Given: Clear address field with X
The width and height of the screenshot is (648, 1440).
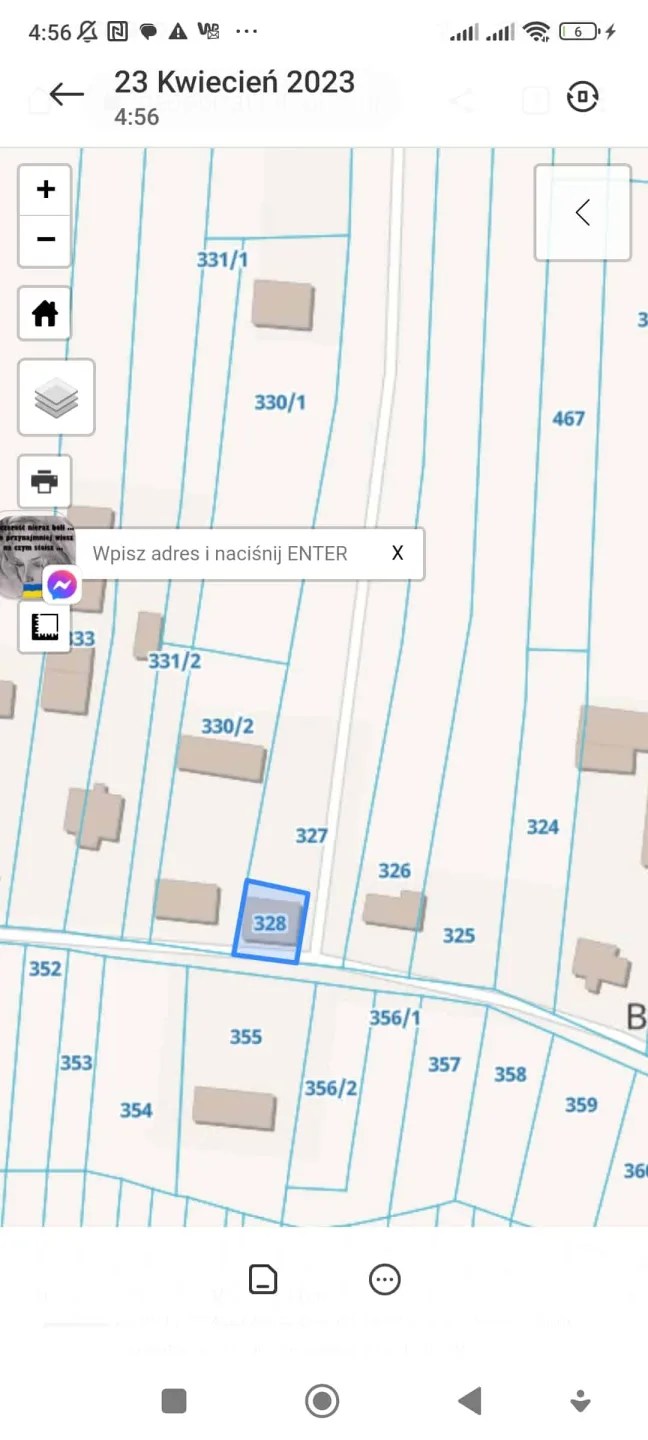Looking at the screenshot, I should tap(397, 553).
